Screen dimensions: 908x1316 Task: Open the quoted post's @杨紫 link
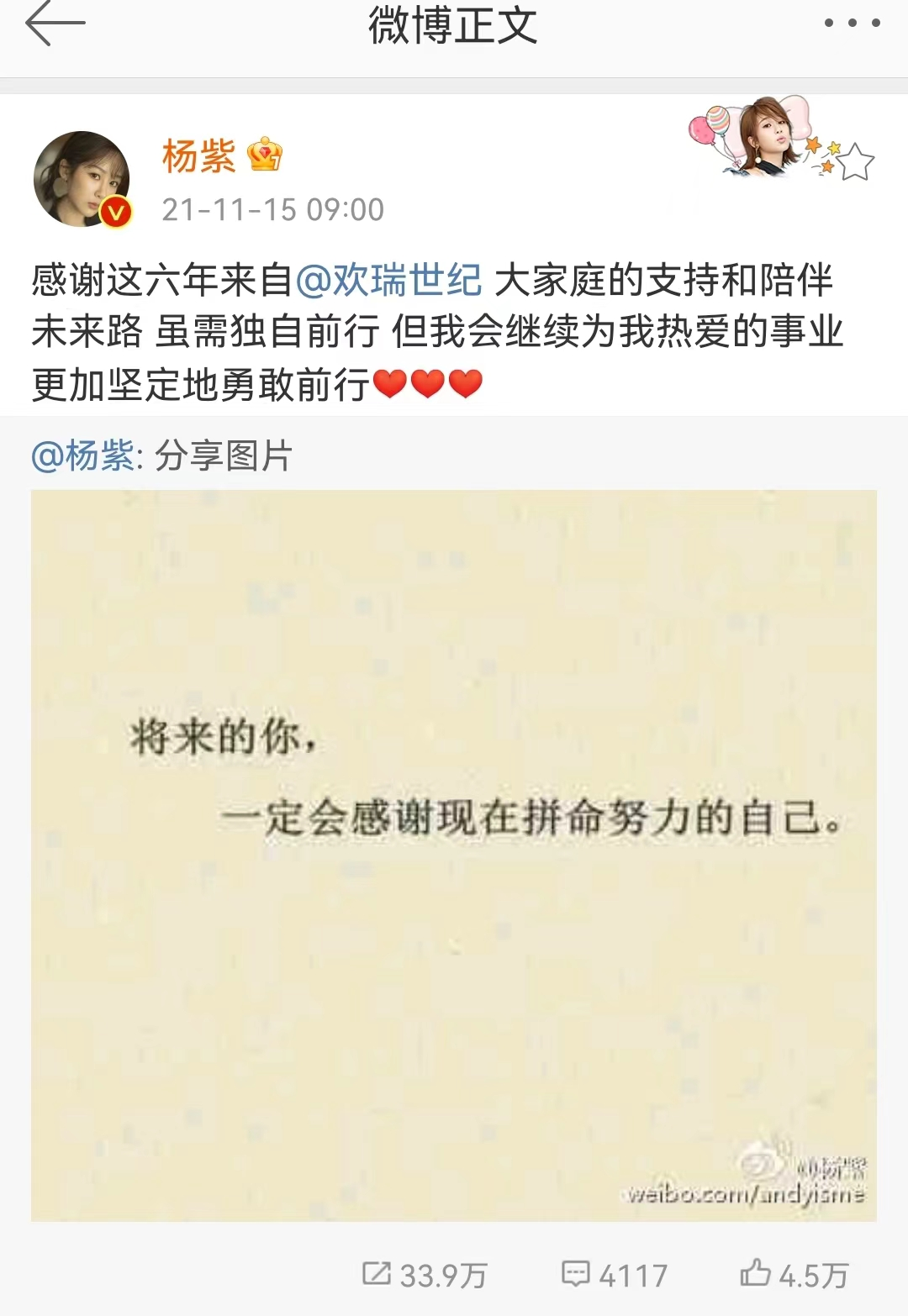pyautogui.click(x=82, y=456)
